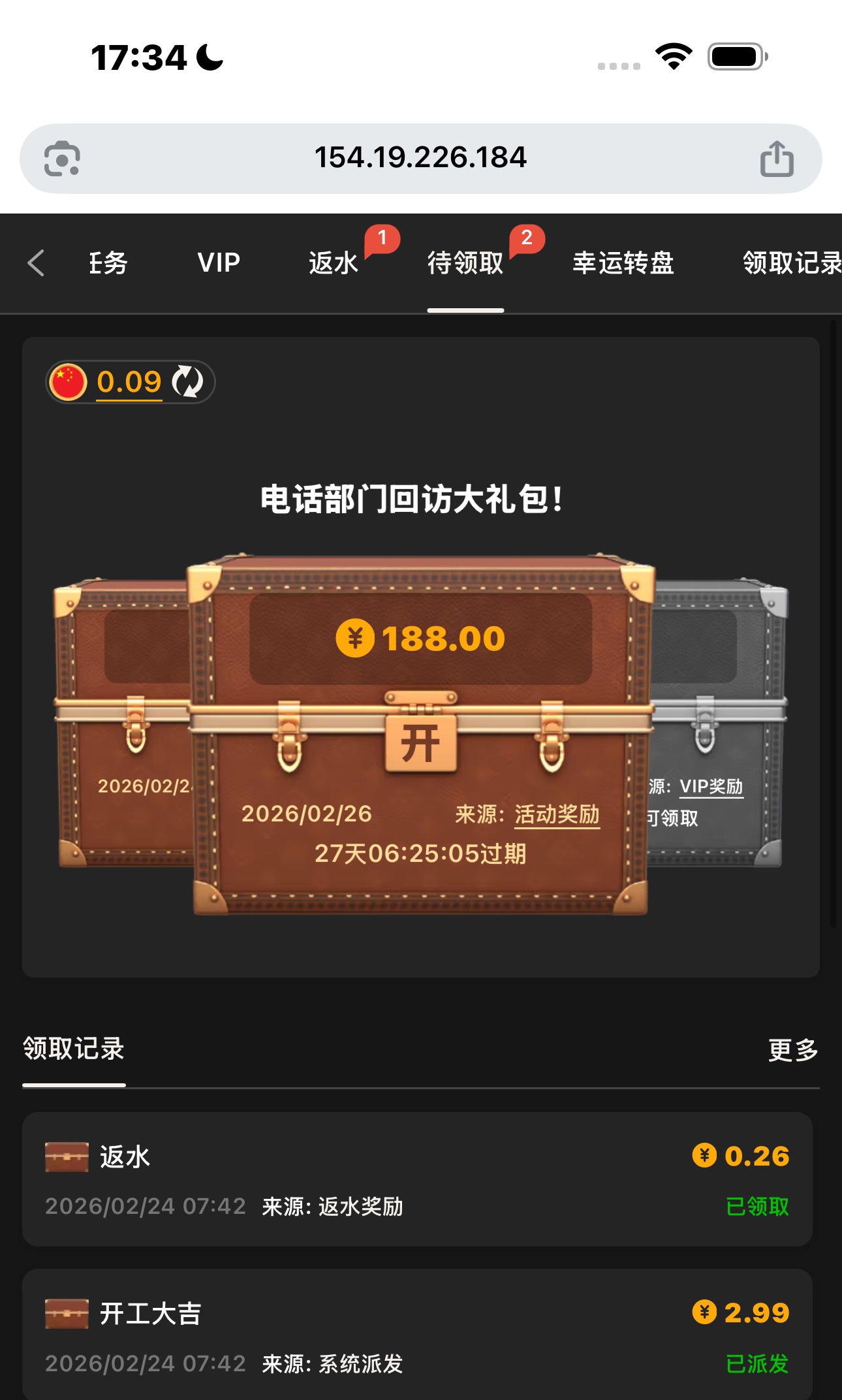Open the 开工大吉 2.99 record

pyautogui.click(x=417, y=1336)
